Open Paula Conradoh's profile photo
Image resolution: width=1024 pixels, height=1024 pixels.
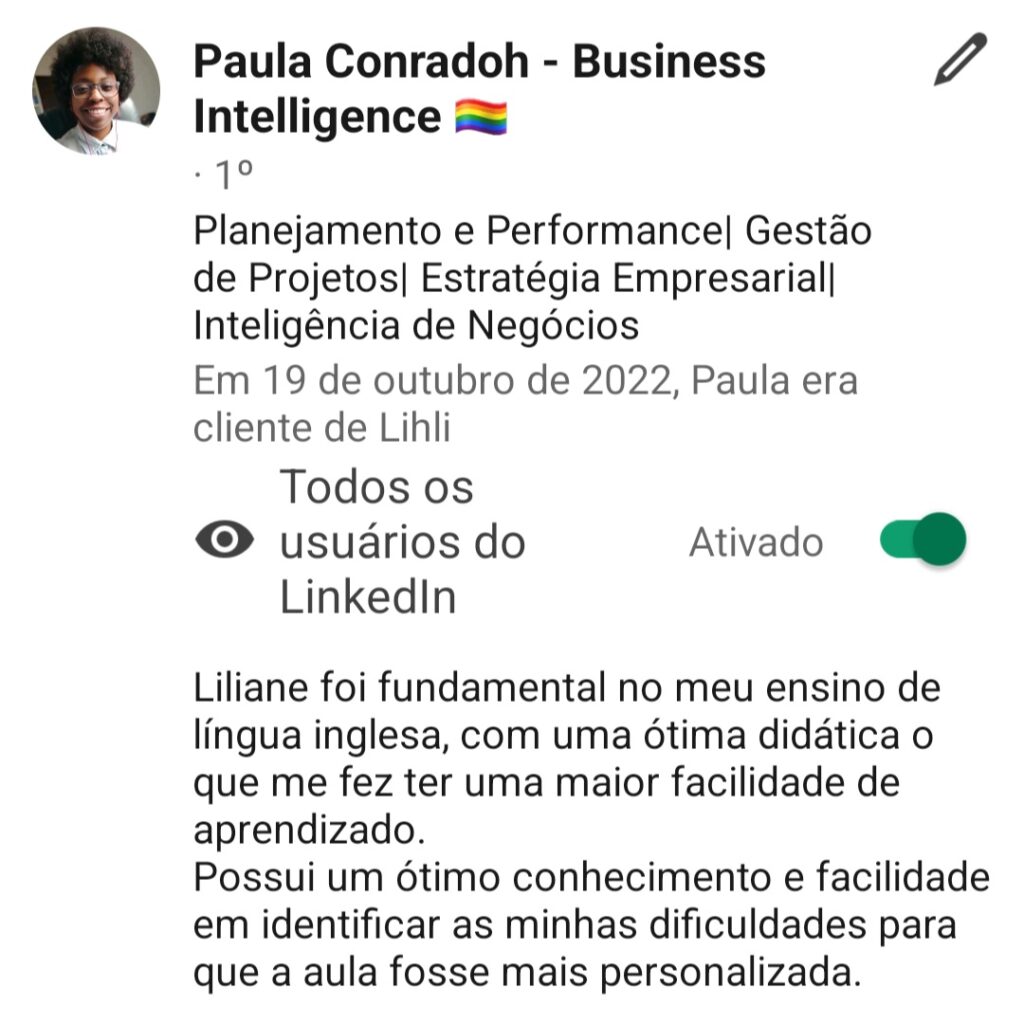(x=96, y=90)
